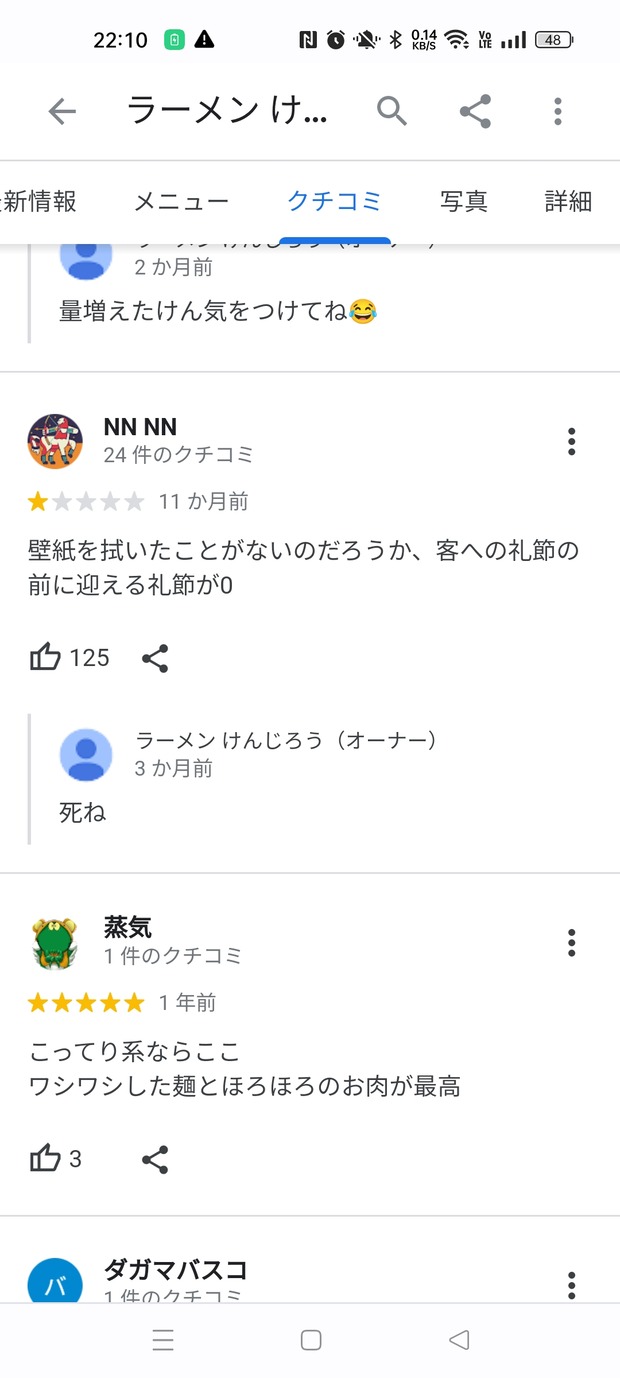Open the search magnifier in the app bar
Image resolution: width=620 pixels, height=1378 pixels.
click(x=392, y=111)
